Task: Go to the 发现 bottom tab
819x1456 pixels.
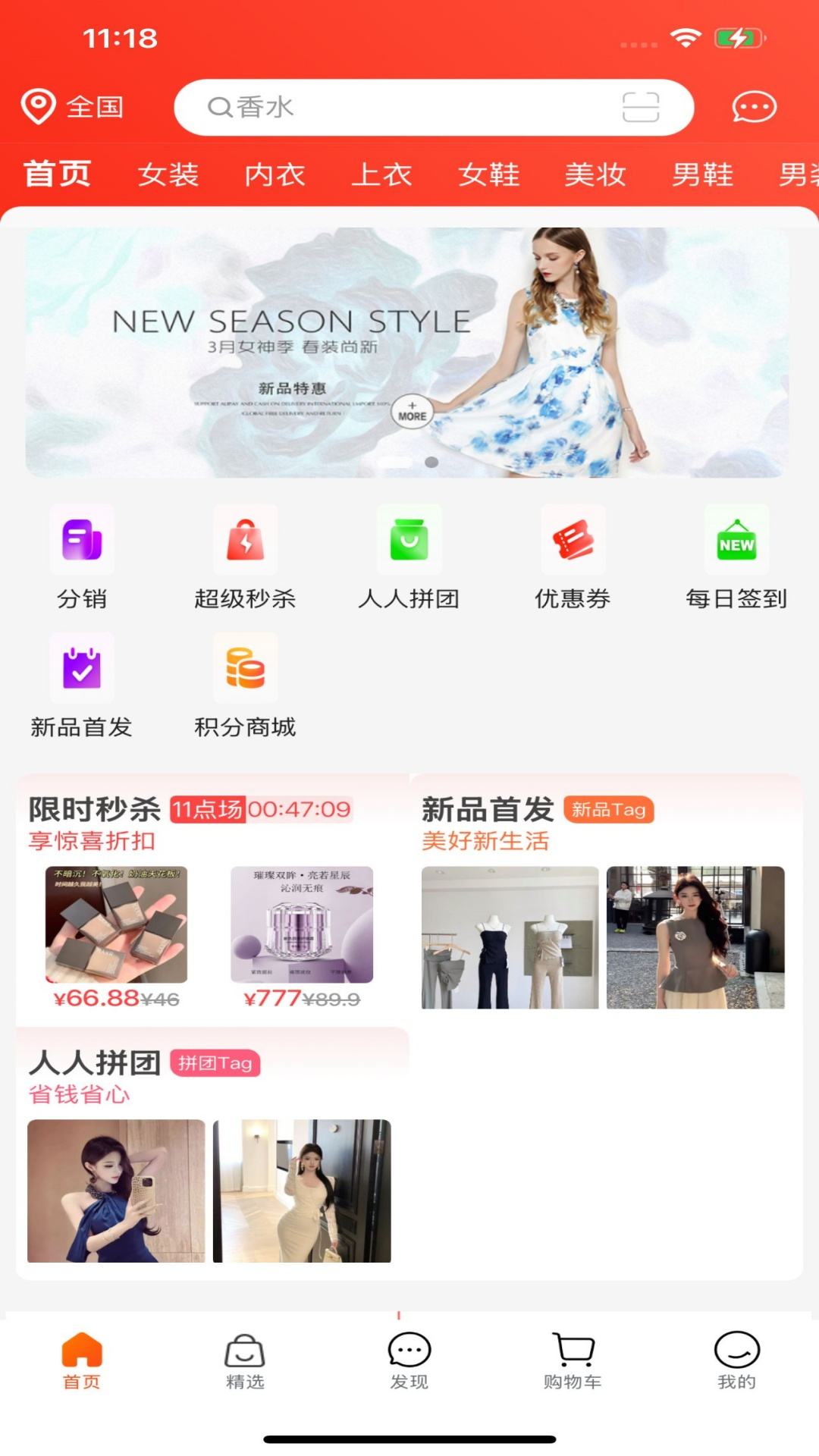Action: tap(409, 1361)
